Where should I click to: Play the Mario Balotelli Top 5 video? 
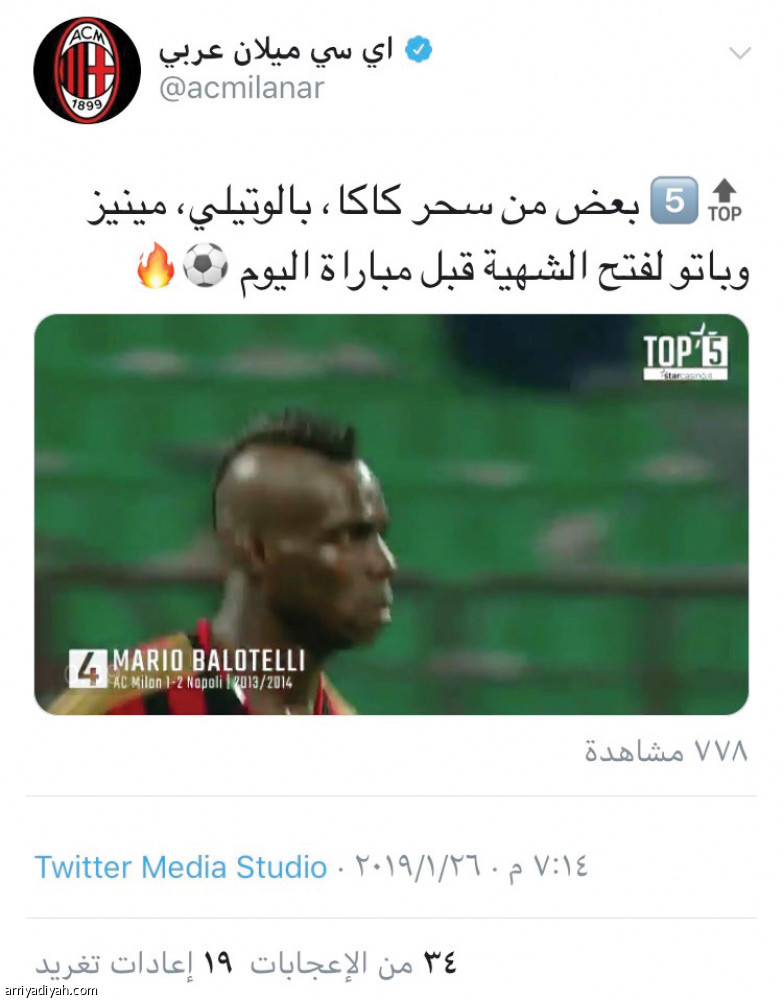(391, 514)
